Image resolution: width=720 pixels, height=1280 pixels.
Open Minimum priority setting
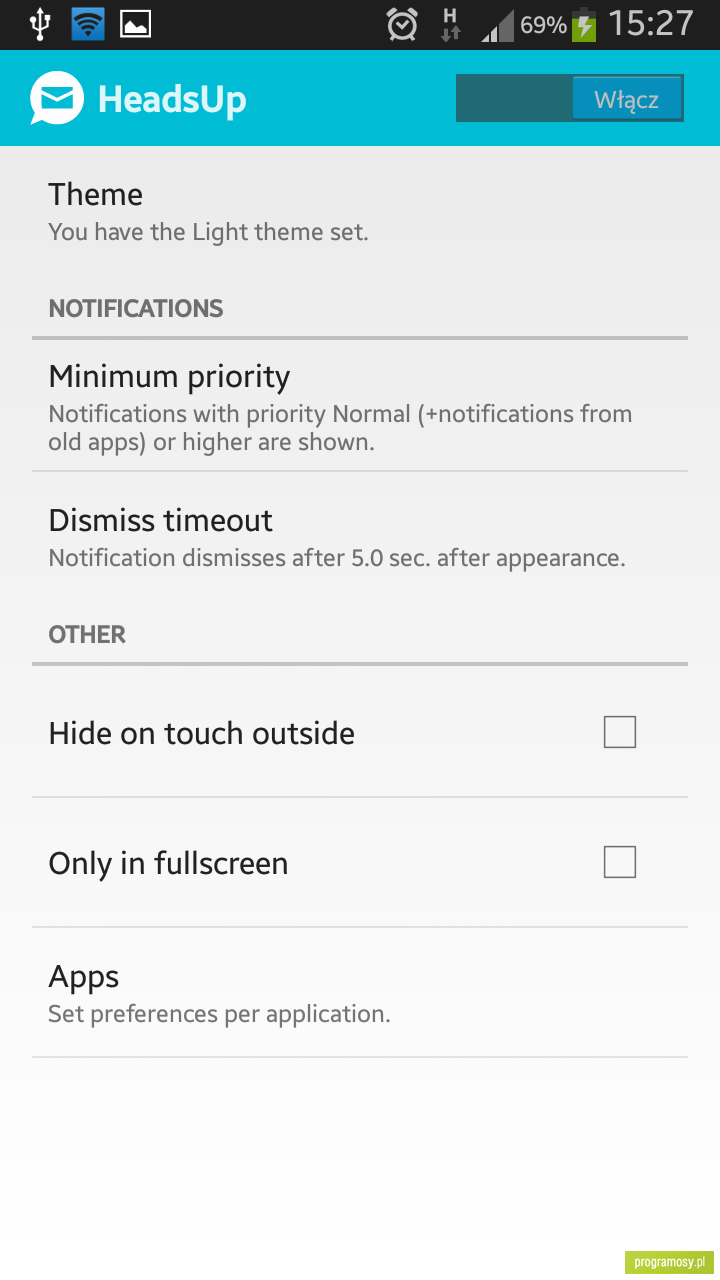point(360,405)
